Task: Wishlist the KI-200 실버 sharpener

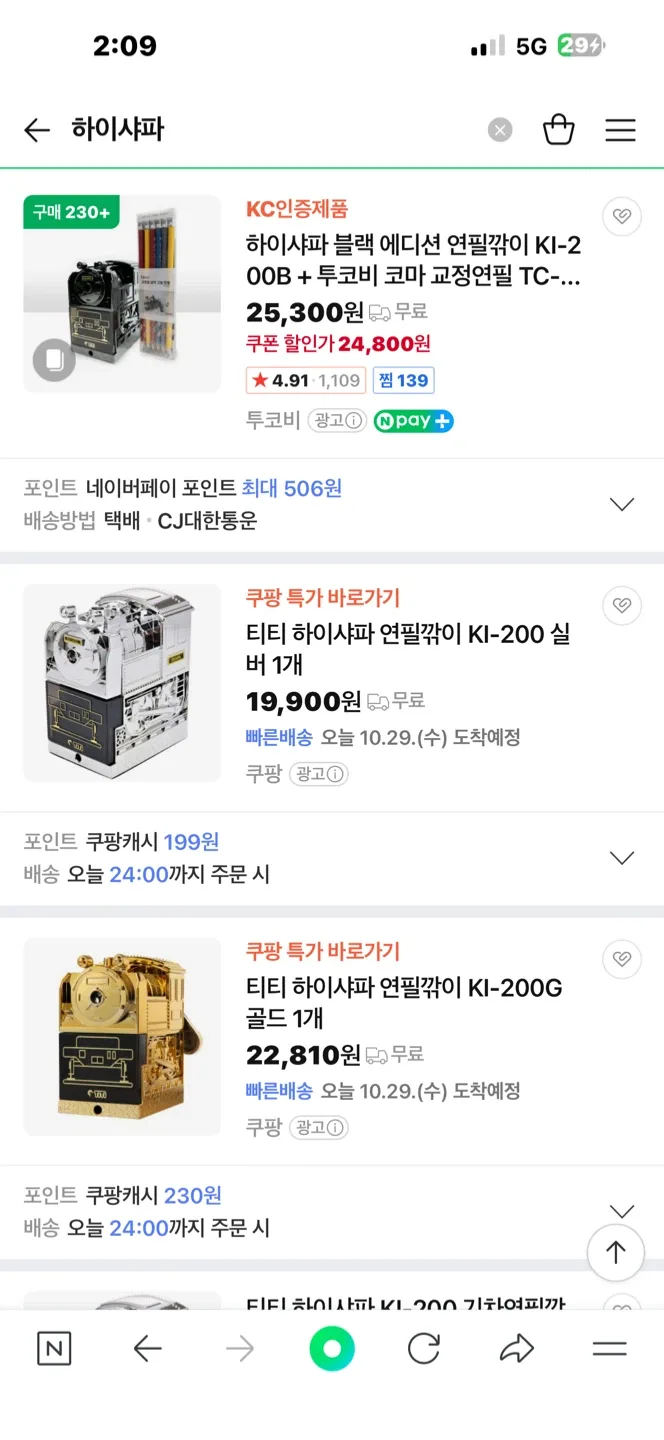Action: click(x=622, y=605)
